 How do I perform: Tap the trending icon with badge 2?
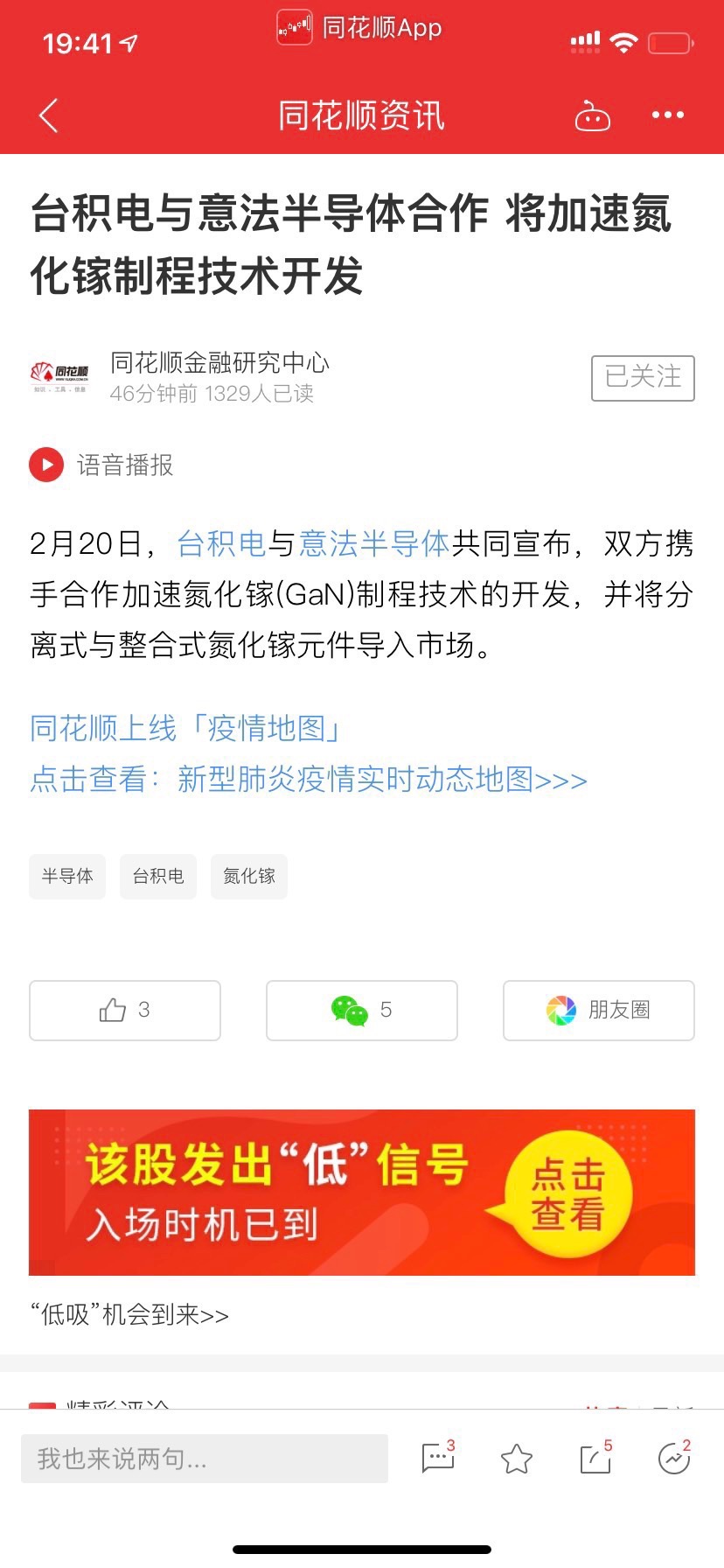(672, 1459)
